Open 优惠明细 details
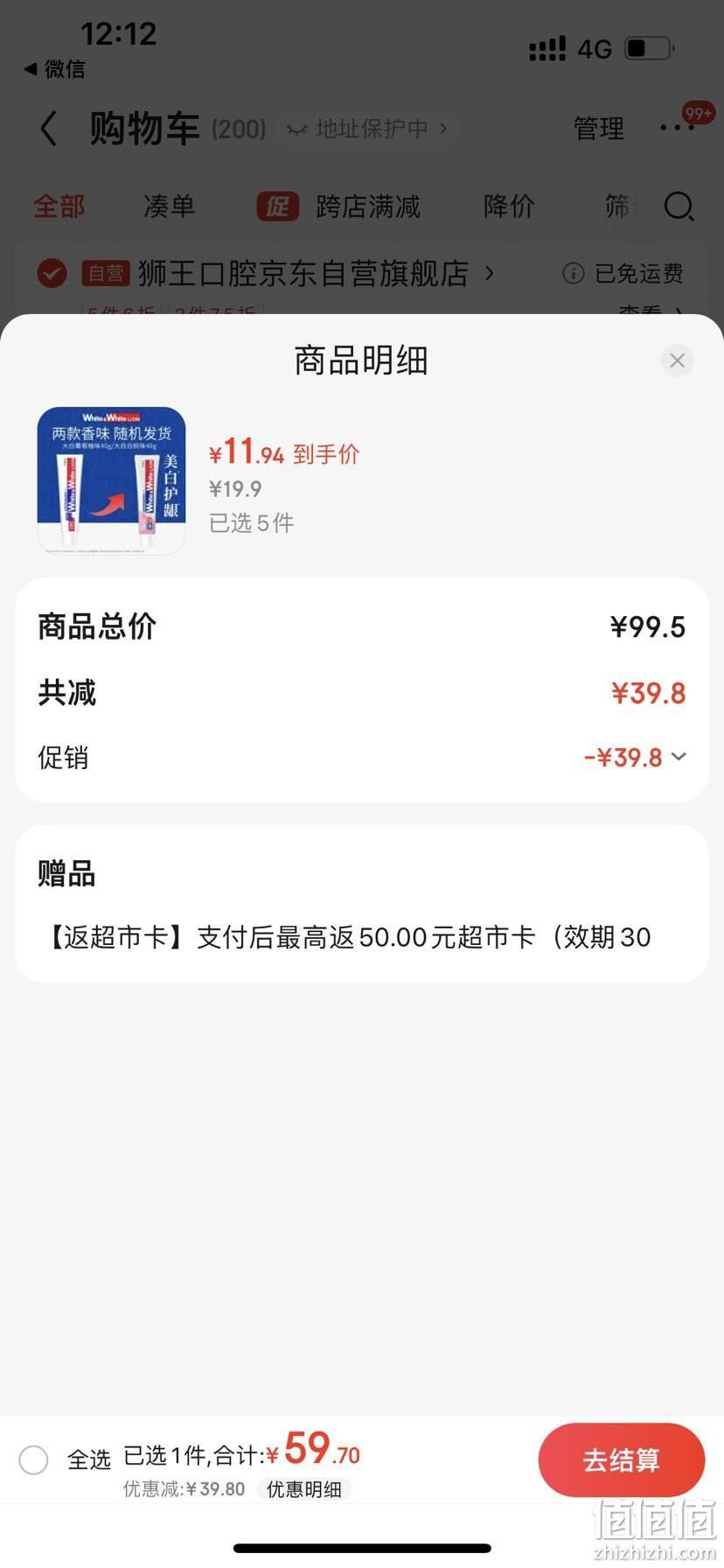Screen dimensions: 724x1568 coord(304,1489)
